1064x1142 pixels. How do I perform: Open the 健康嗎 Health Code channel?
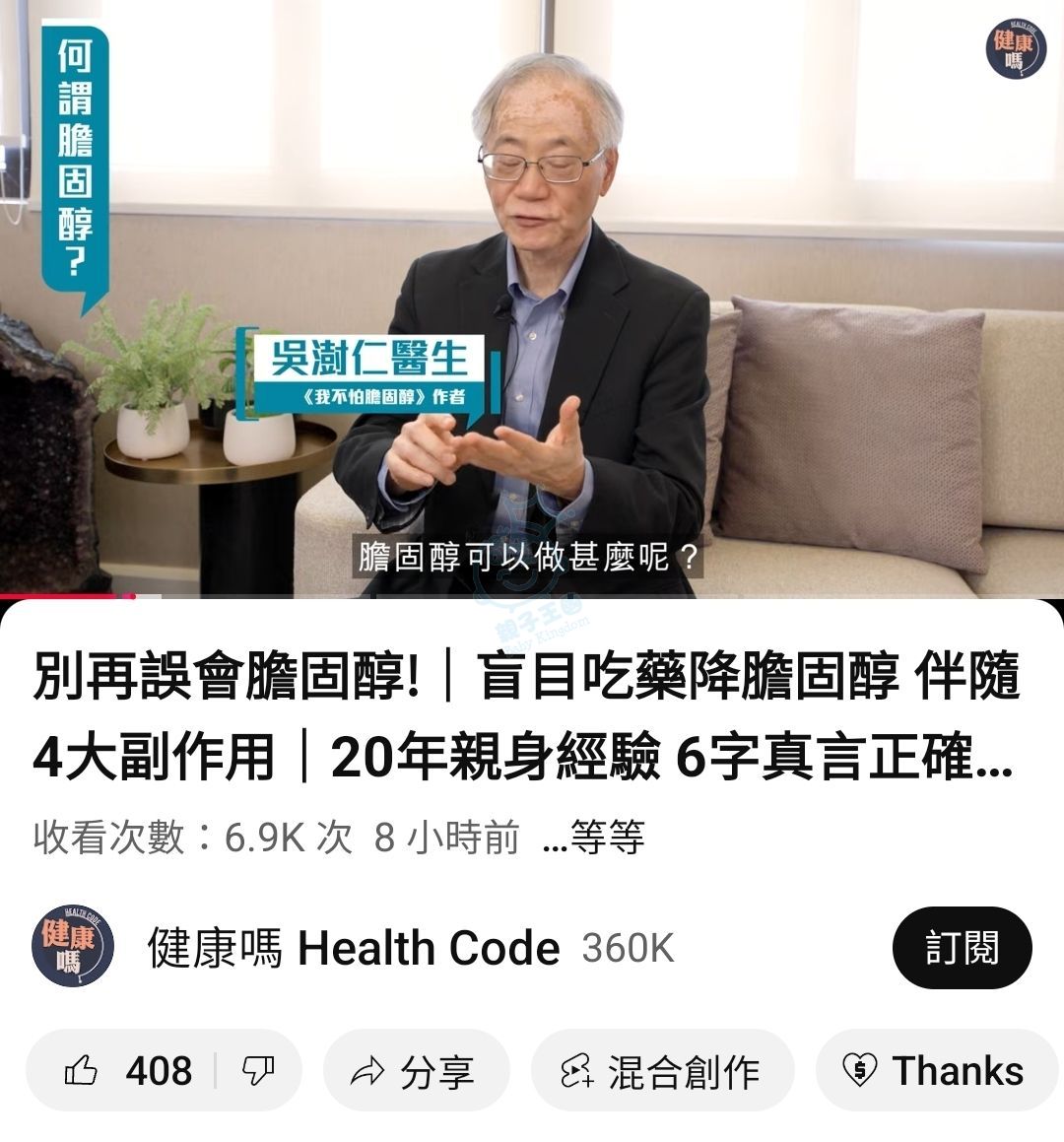point(354,949)
